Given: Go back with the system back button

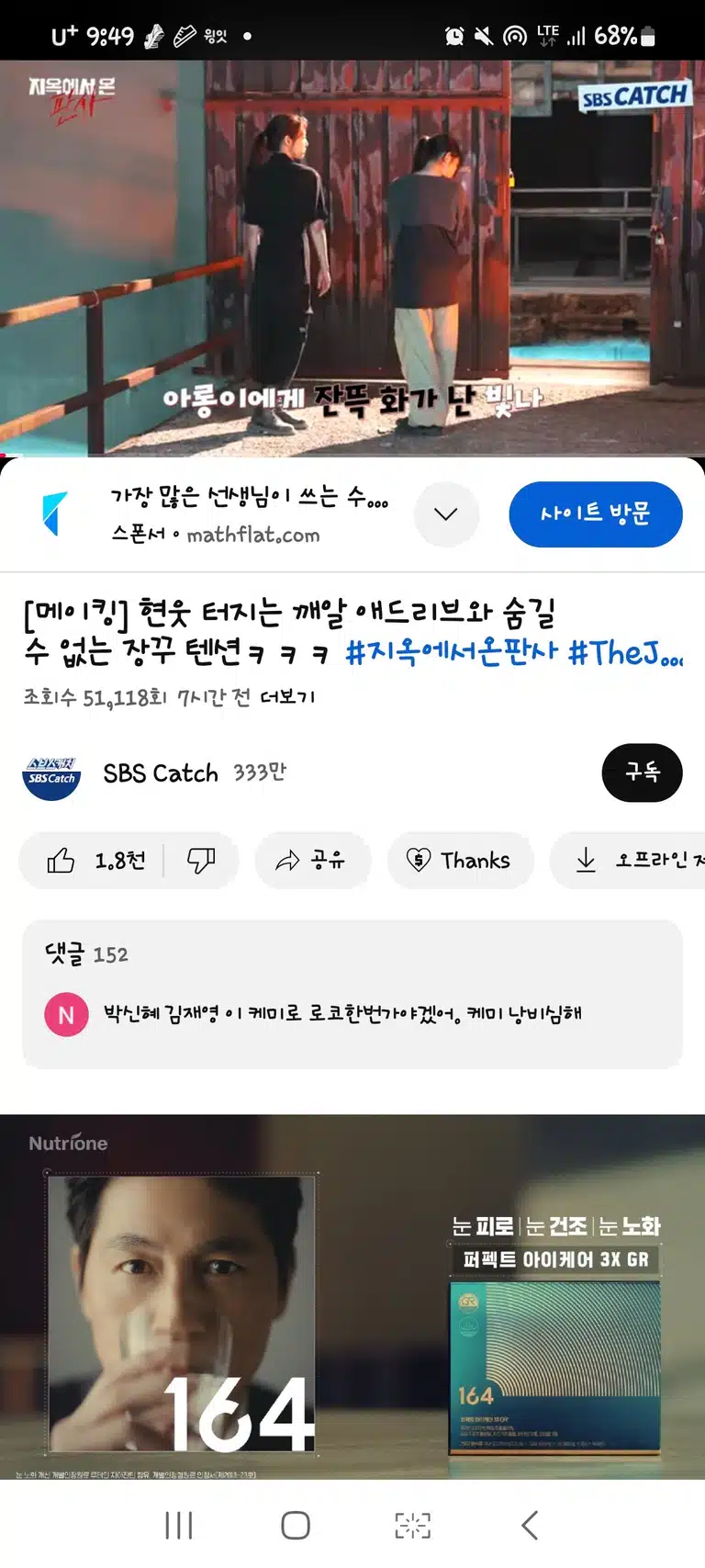Looking at the screenshot, I should coord(530,1526).
